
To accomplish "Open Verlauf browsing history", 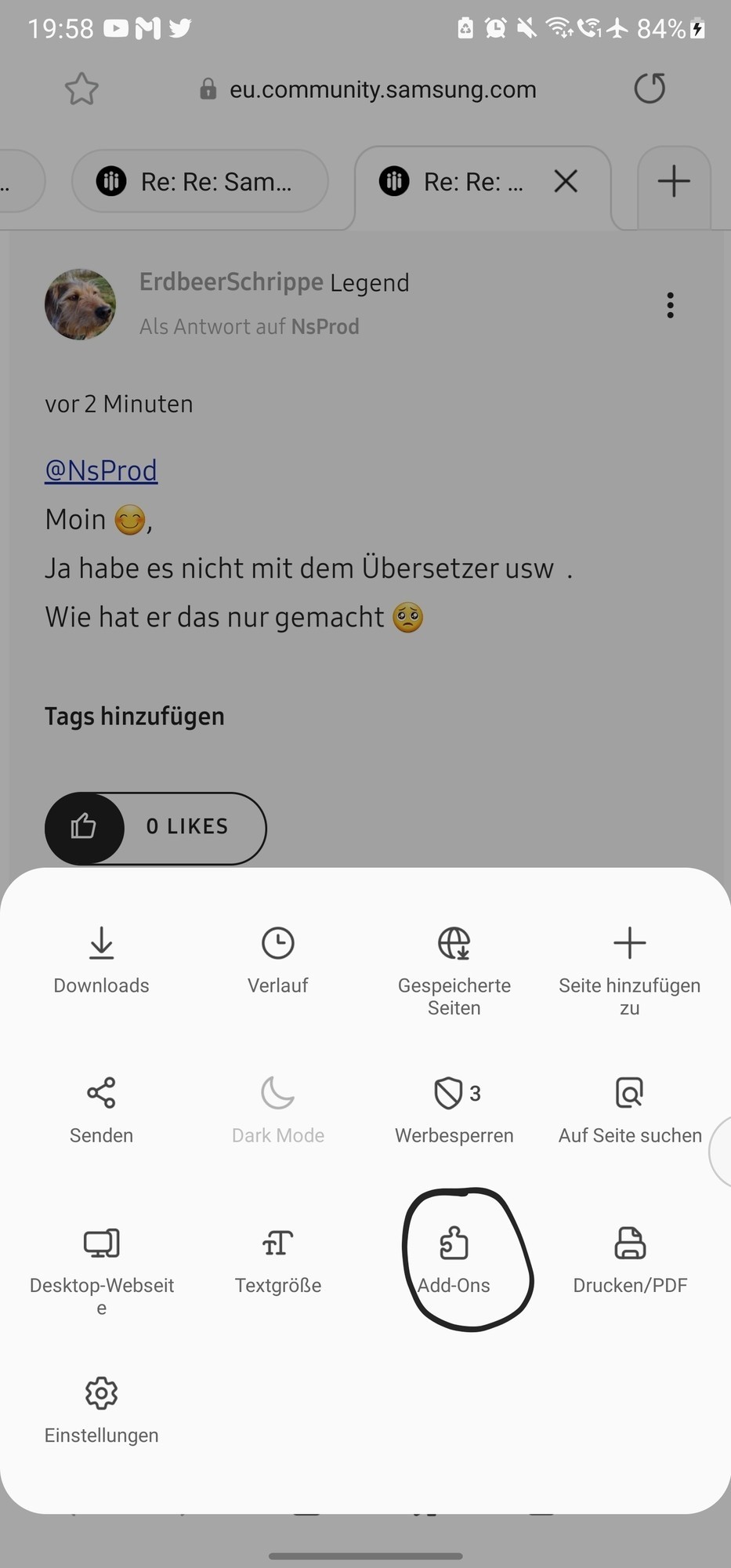I will tap(277, 958).
